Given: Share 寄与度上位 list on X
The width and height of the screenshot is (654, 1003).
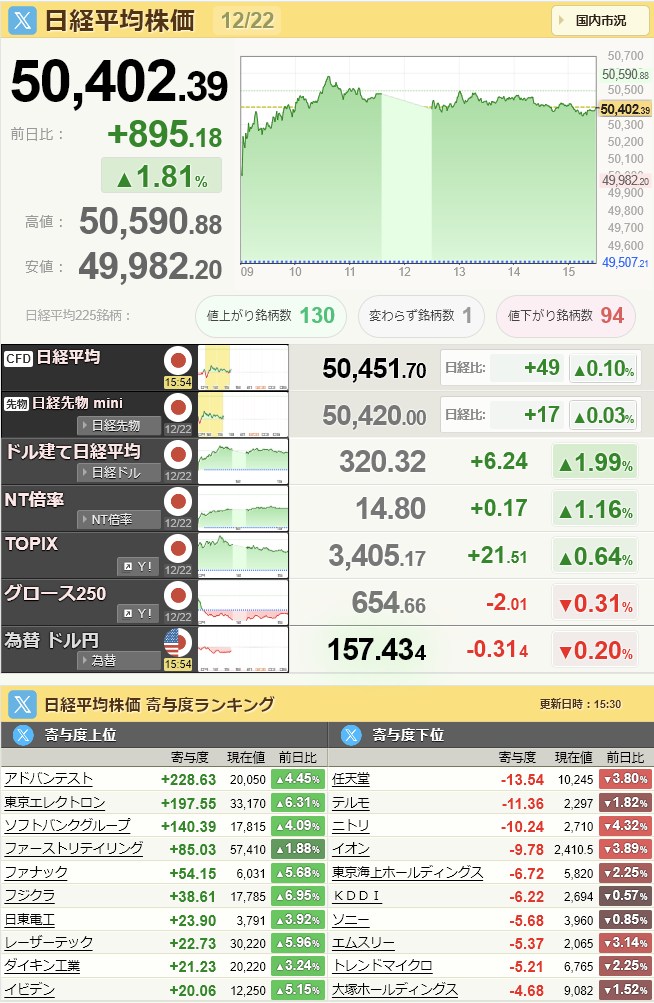Looking at the screenshot, I should [x=23, y=735].
